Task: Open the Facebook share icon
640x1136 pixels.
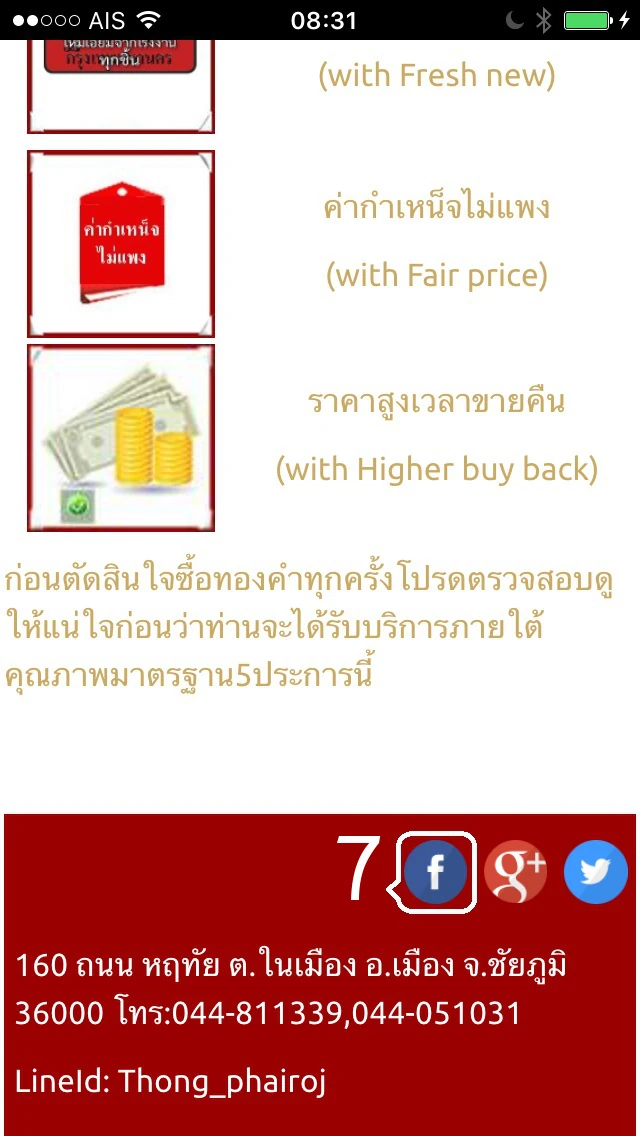Action: (x=436, y=872)
